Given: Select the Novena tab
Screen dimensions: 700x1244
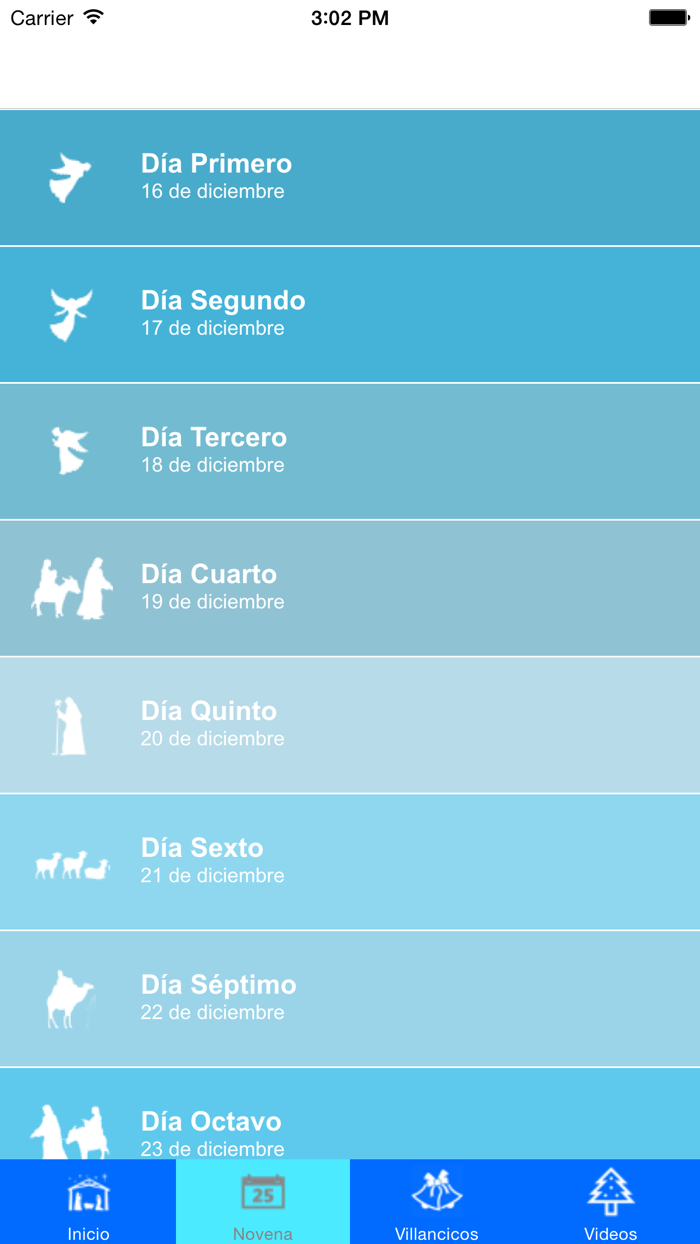Looking at the screenshot, I should click(x=263, y=1202).
